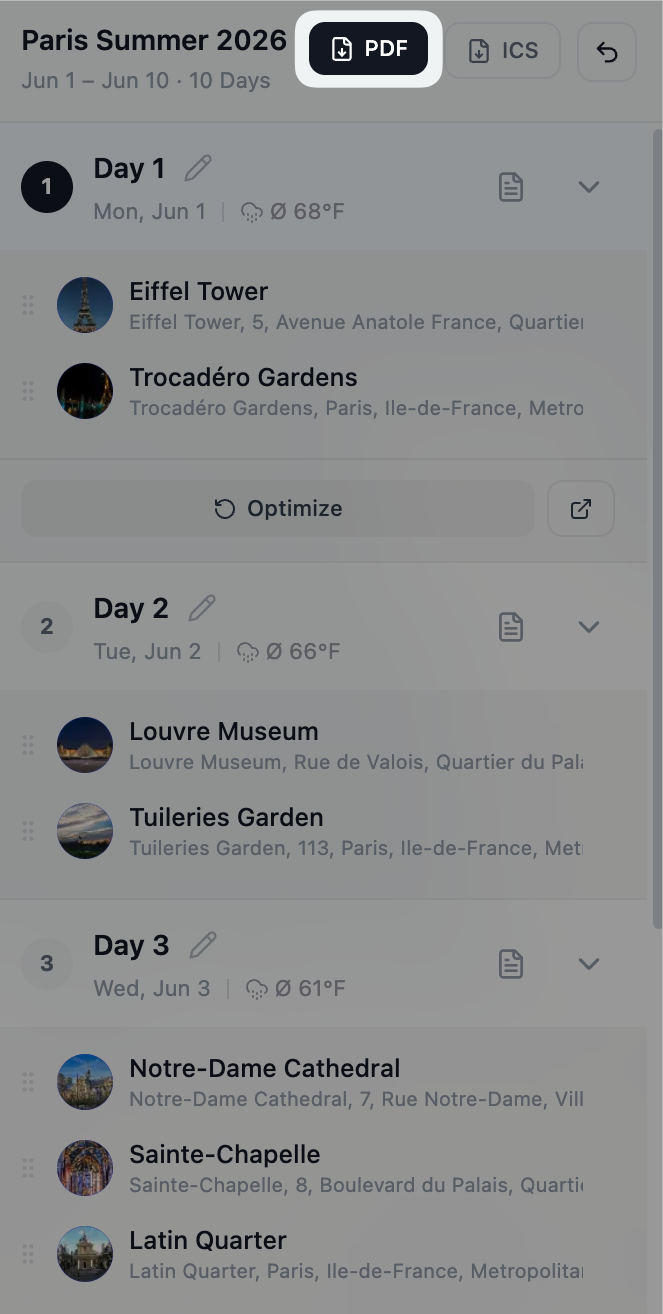The height and width of the screenshot is (1314, 663).
Task: Open Day 1 route in external app
Action: pyautogui.click(x=581, y=509)
